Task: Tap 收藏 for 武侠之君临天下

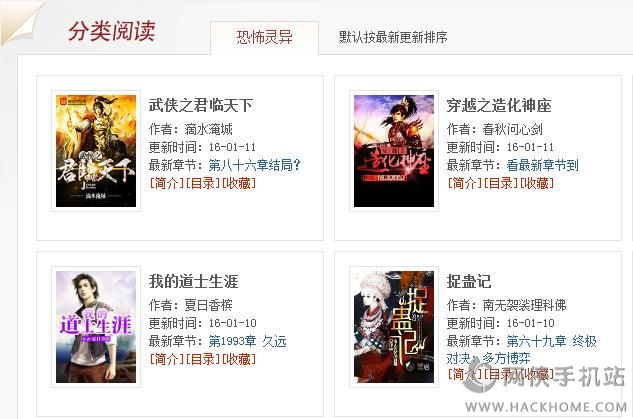Action: pyautogui.click(x=240, y=183)
